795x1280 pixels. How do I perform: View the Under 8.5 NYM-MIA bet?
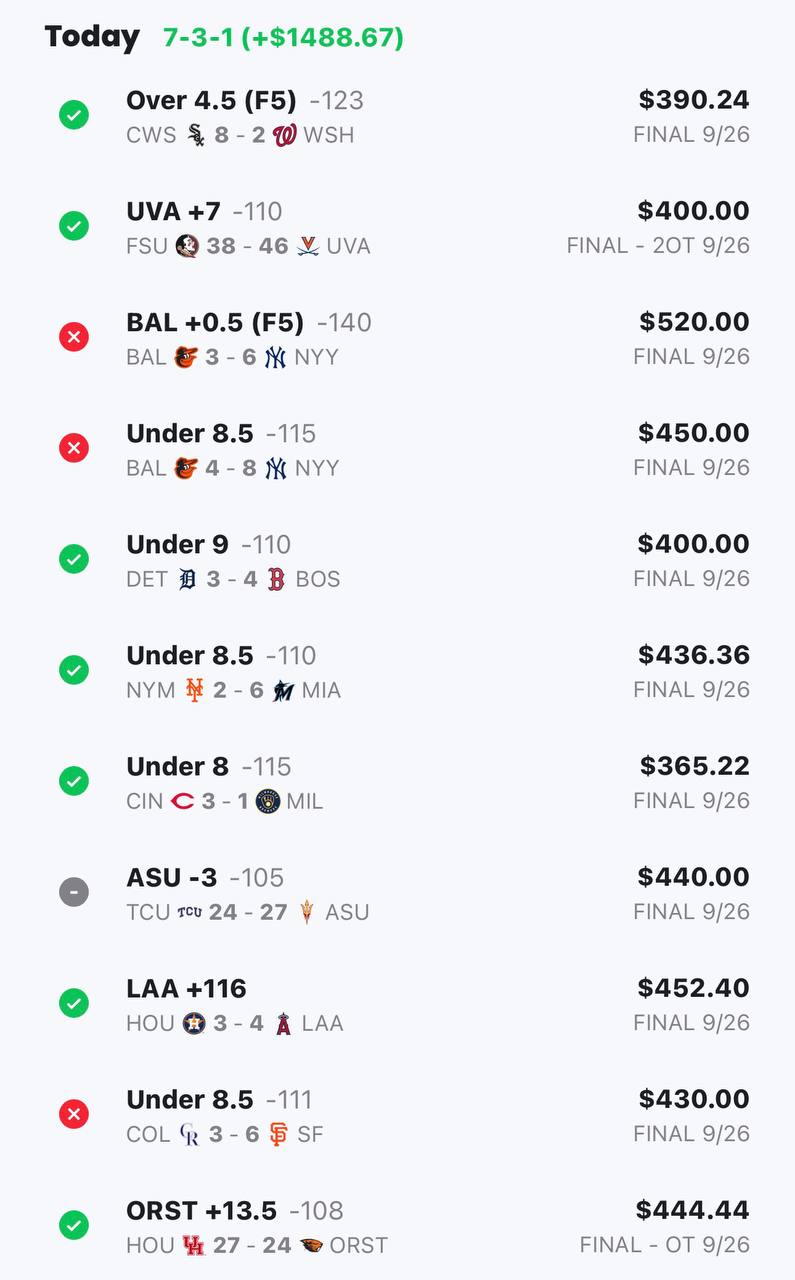(x=400, y=672)
